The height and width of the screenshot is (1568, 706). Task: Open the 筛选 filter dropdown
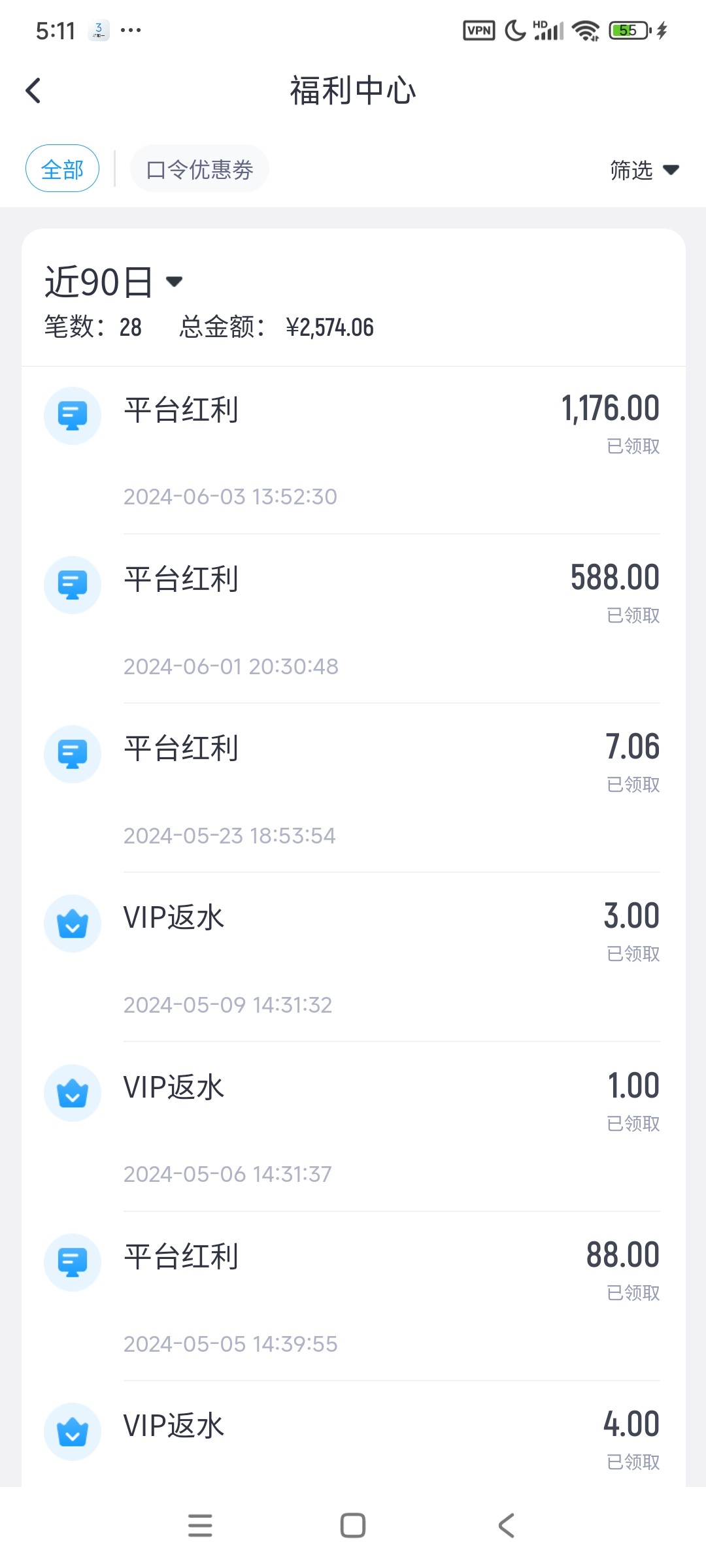pyautogui.click(x=643, y=170)
